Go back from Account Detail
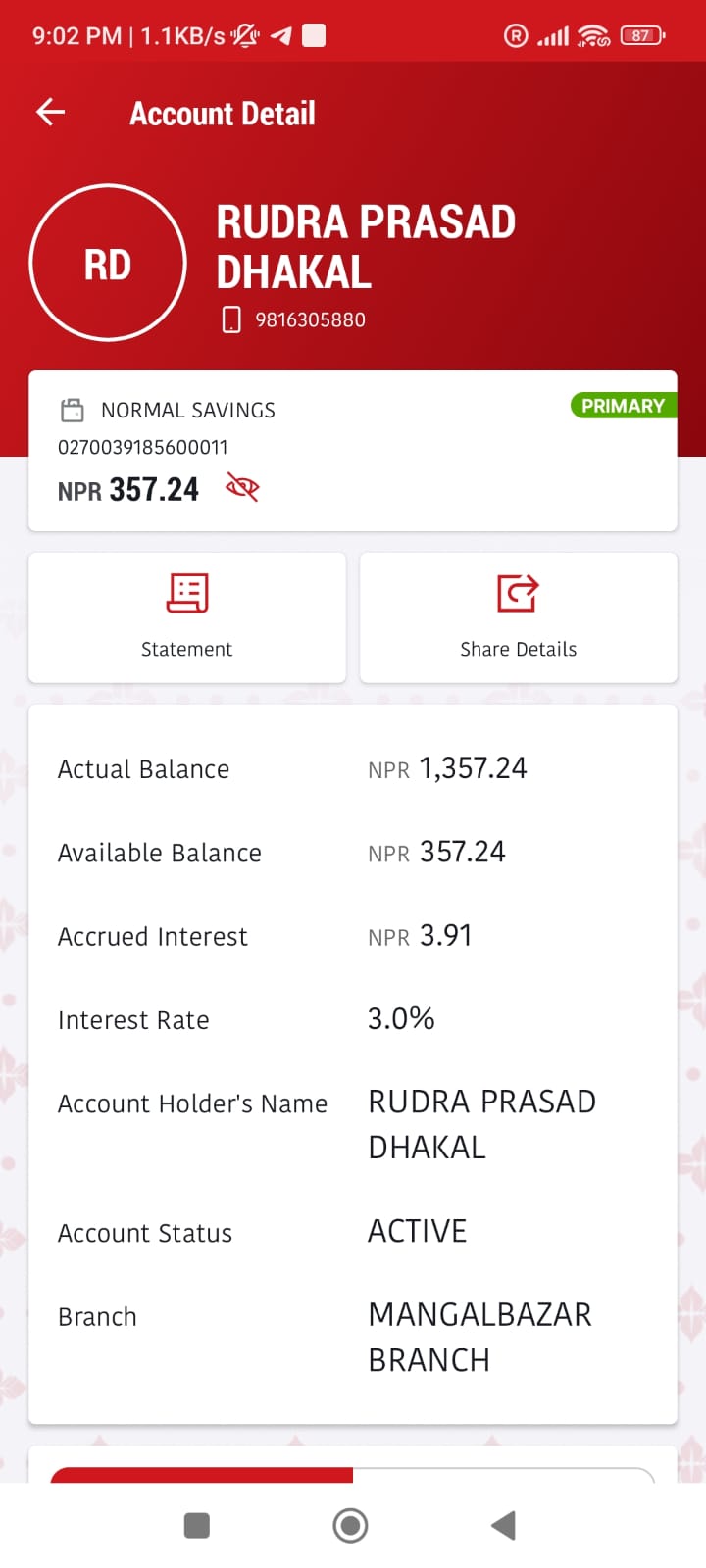The height and width of the screenshot is (1568, 706). [x=50, y=113]
